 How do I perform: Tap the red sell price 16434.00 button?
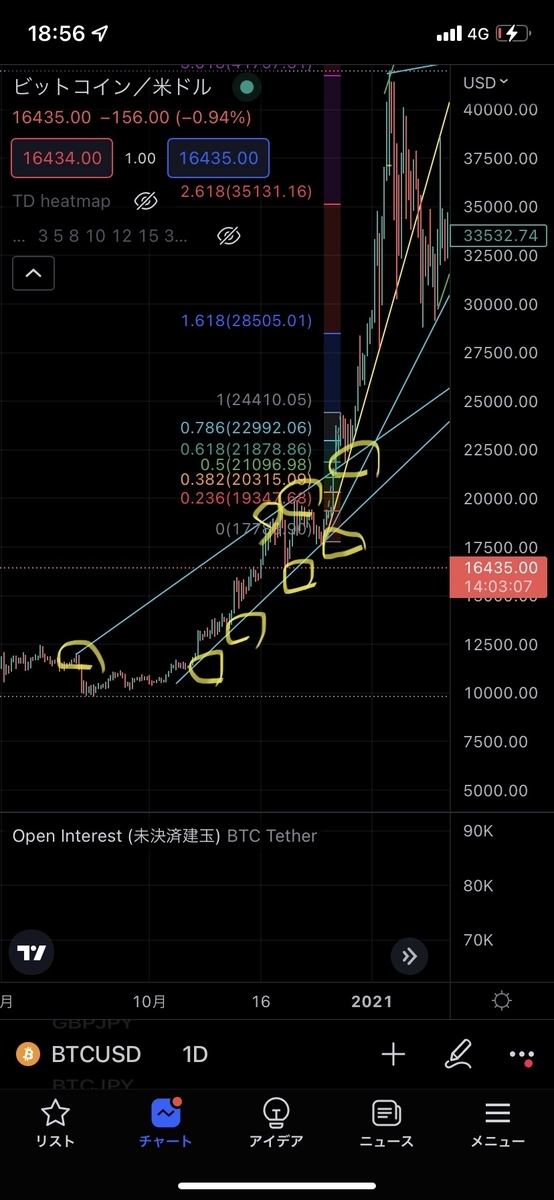(x=61, y=158)
